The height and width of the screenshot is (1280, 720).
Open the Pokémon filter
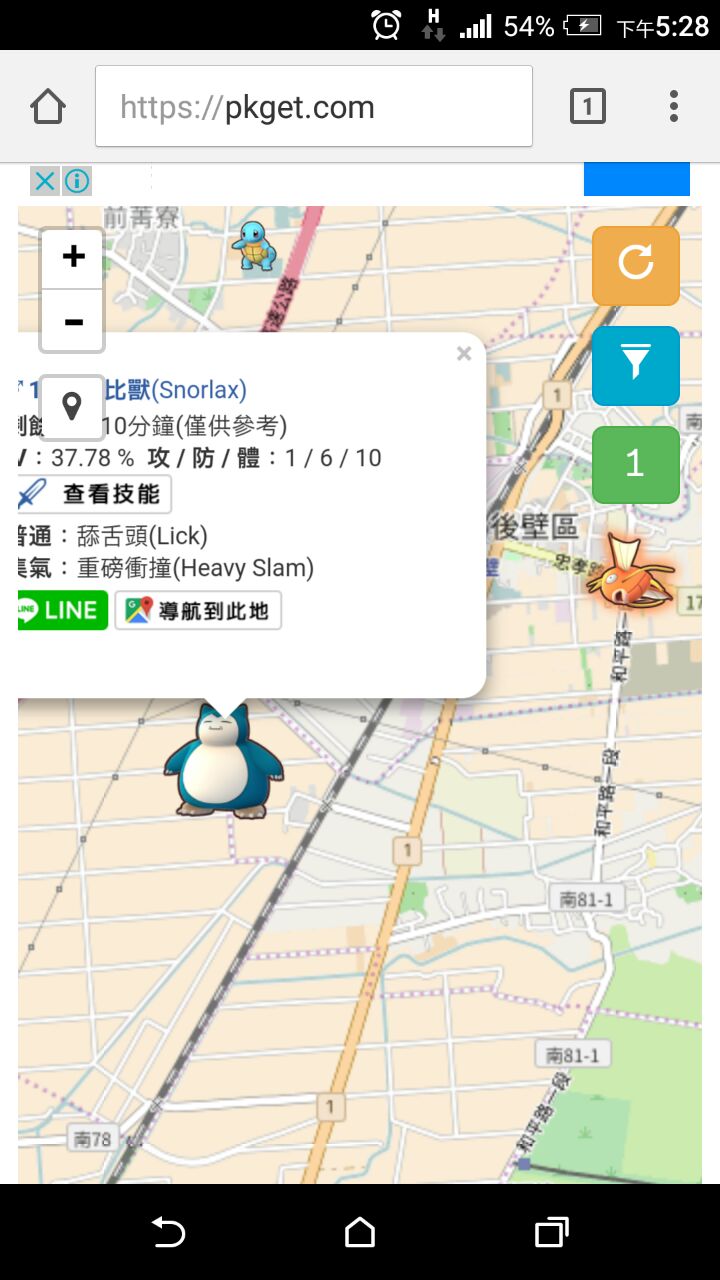coord(635,365)
